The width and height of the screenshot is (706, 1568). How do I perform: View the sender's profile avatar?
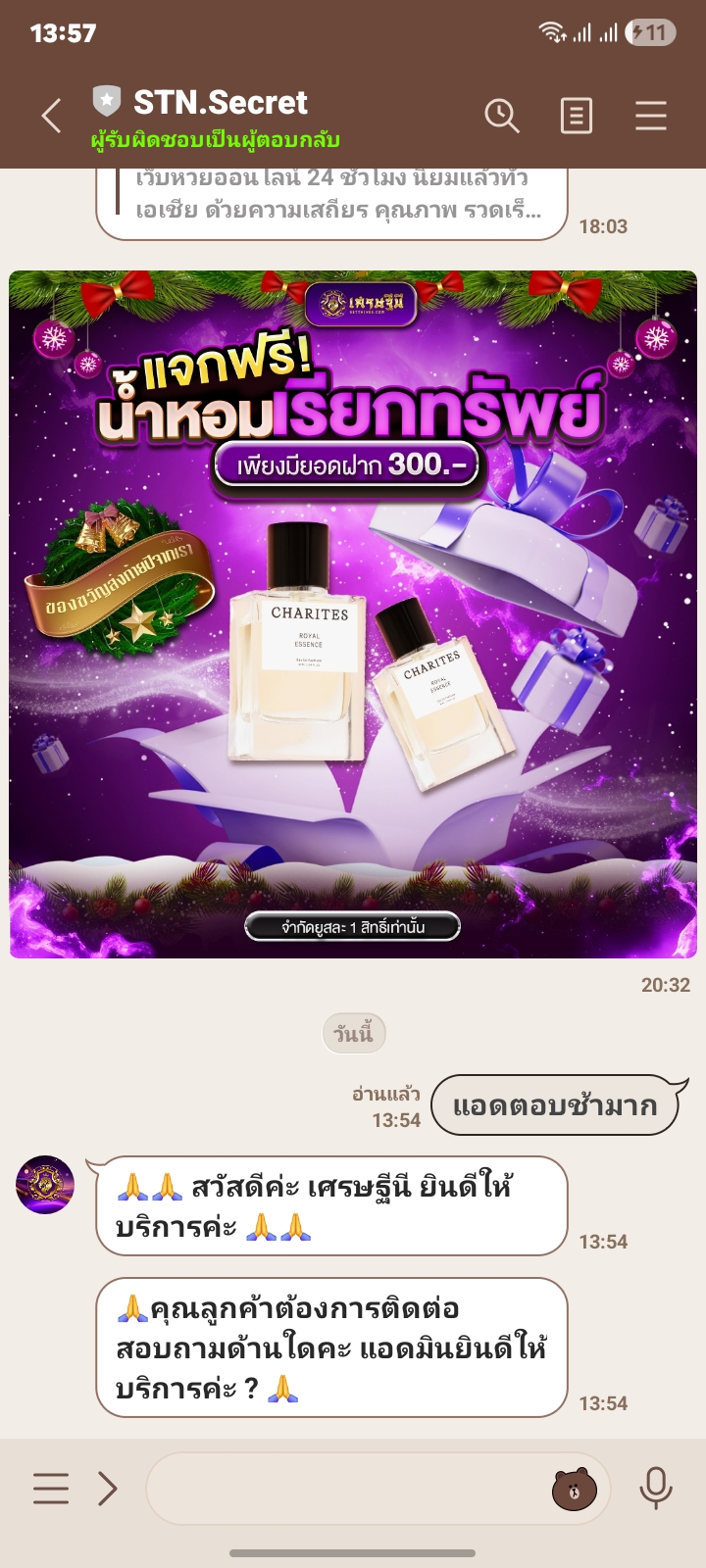click(45, 1185)
